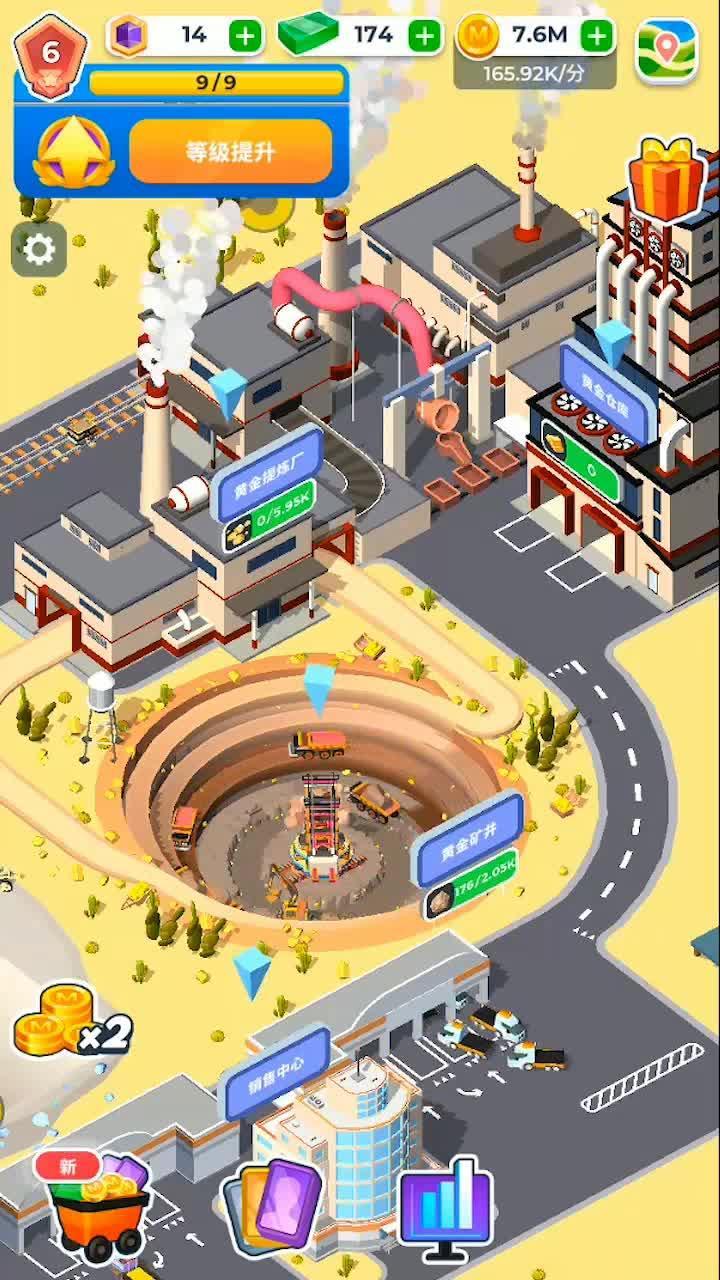
Task: Tap the 等级提升 level-up button
Action: tap(230, 152)
